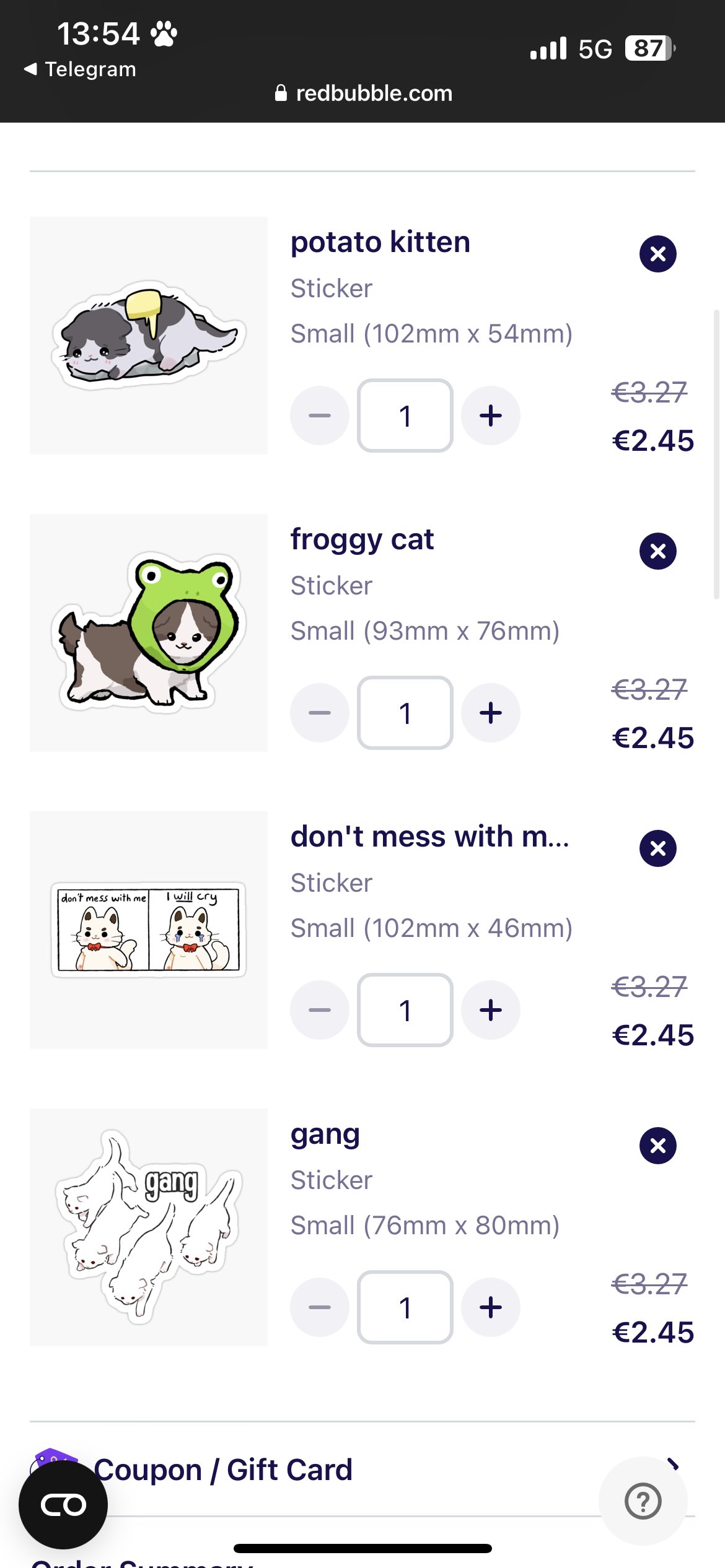Open the help question mark button
This screenshot has width=725, height=1568.
coord(643,1501)
